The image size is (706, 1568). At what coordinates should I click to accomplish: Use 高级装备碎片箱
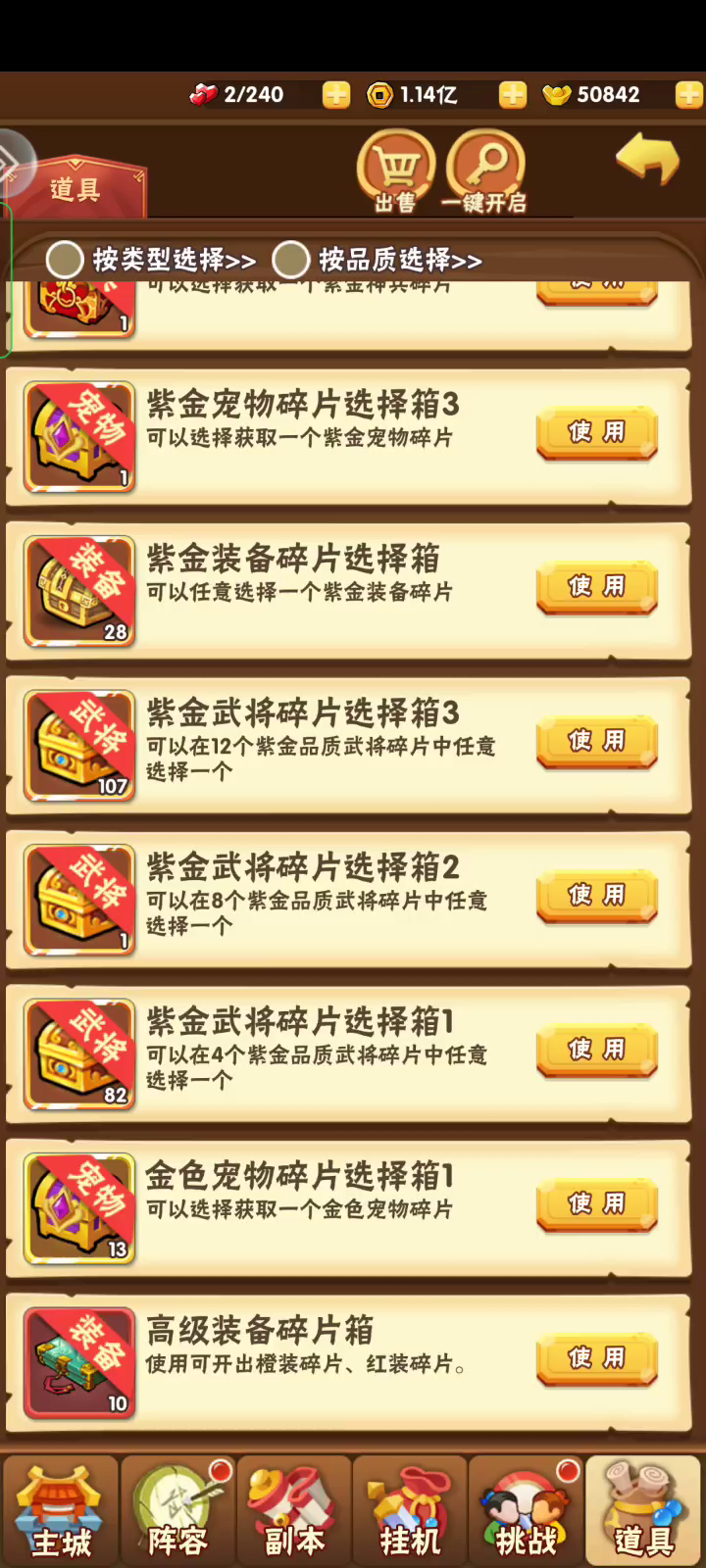pos(596,1360)
